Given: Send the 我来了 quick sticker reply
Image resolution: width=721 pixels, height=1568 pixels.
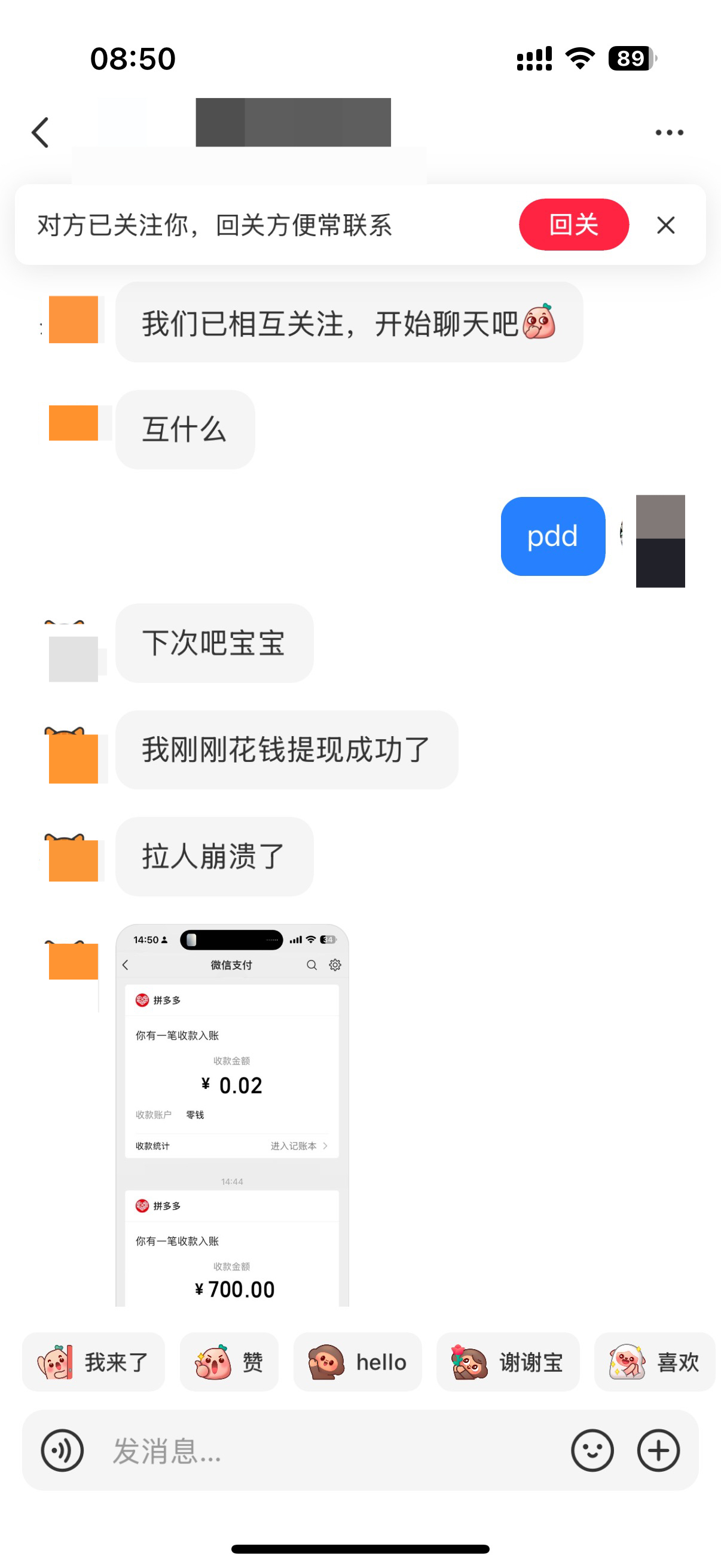Looking at the screenshot, I should click(x=94, y=1362).
